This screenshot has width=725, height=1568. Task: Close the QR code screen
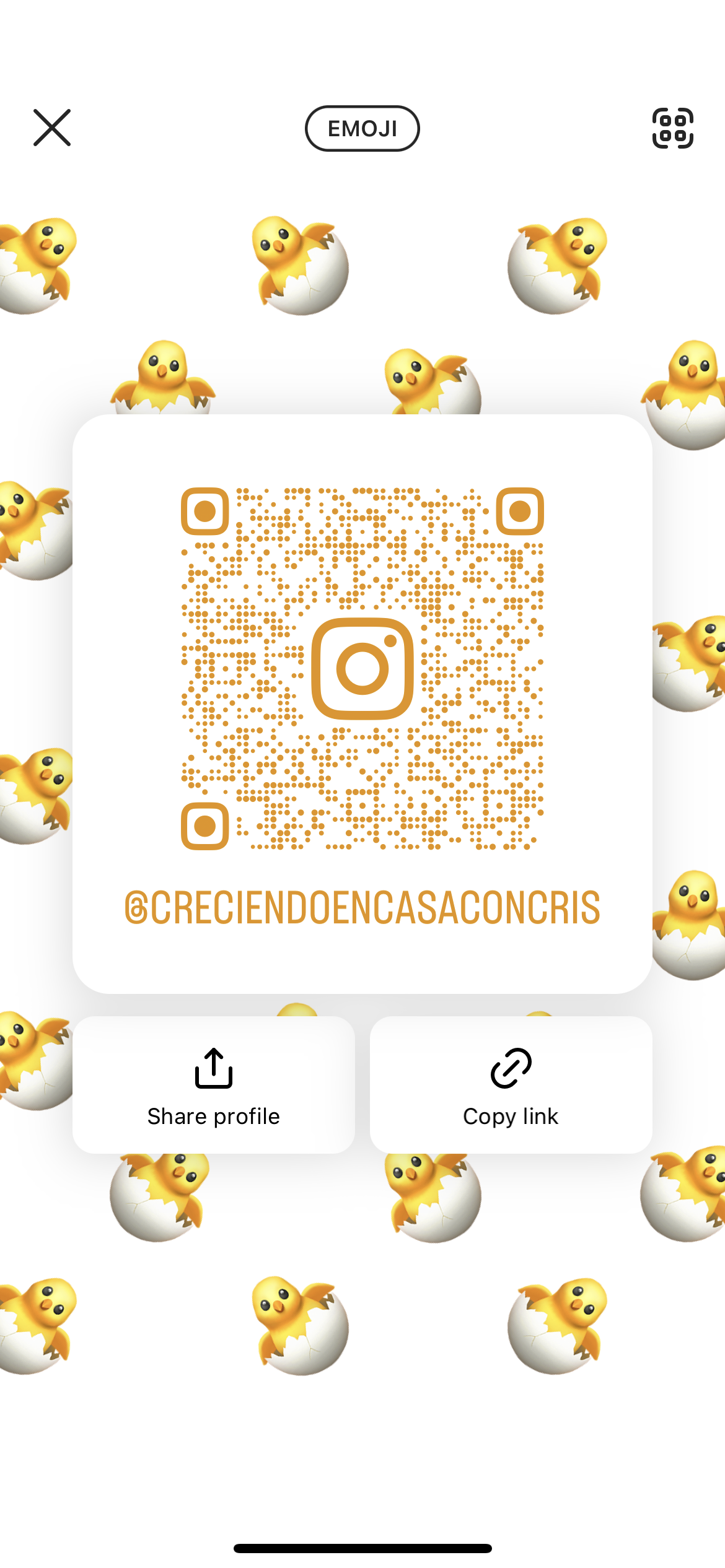(52, 128)
